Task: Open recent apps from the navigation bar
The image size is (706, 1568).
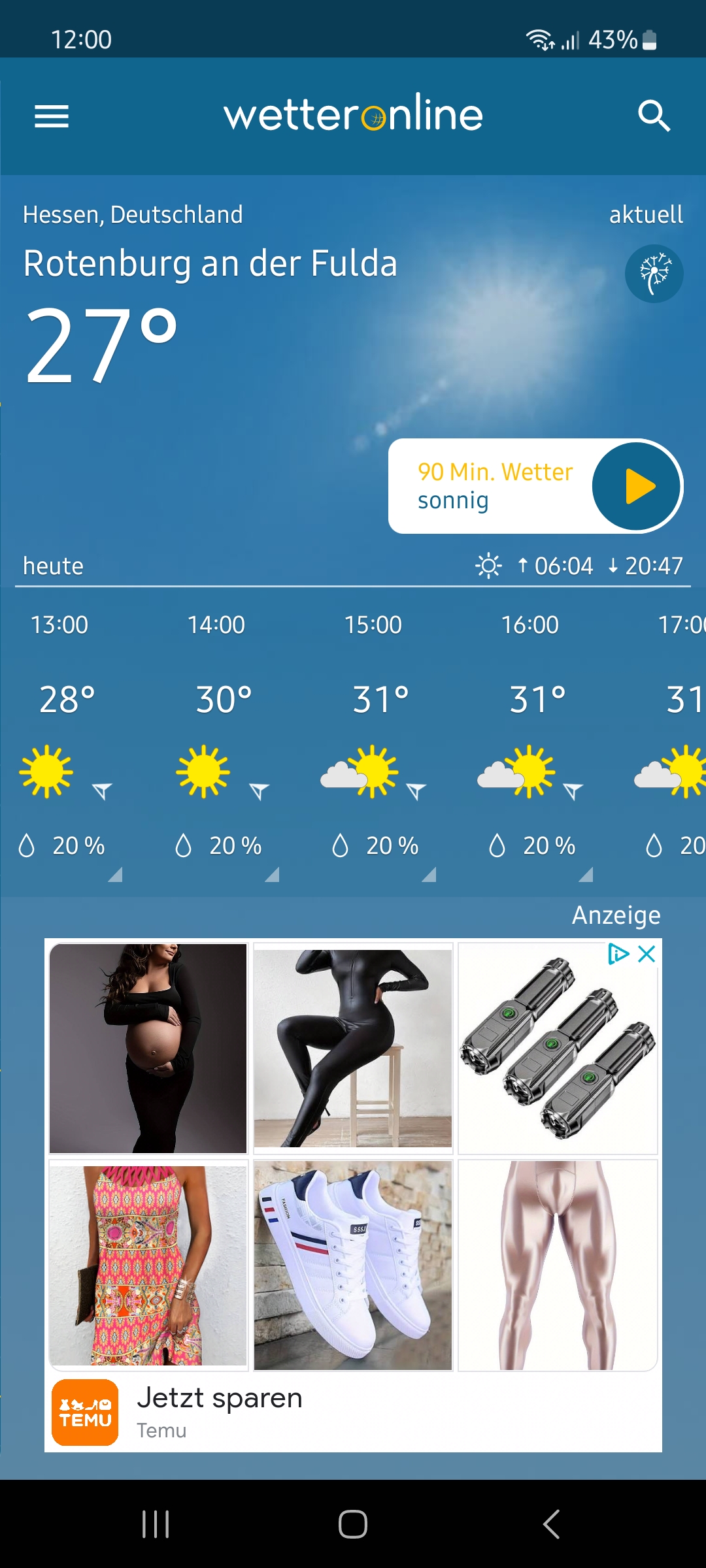Action: (156, 1524)
